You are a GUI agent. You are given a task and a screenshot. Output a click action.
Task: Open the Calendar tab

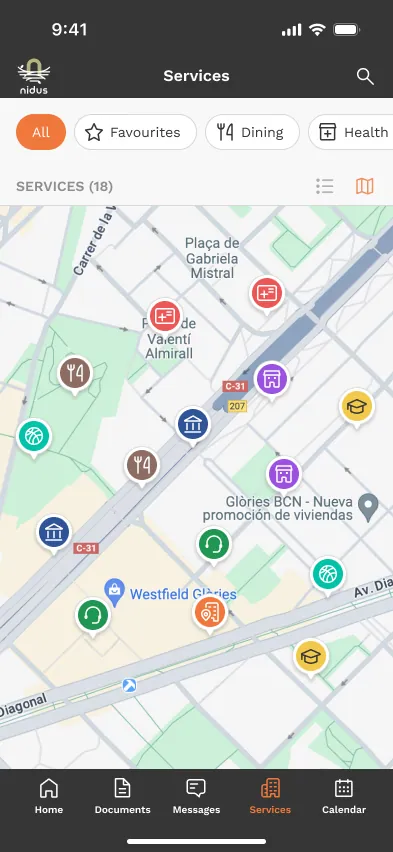(344, 795)
